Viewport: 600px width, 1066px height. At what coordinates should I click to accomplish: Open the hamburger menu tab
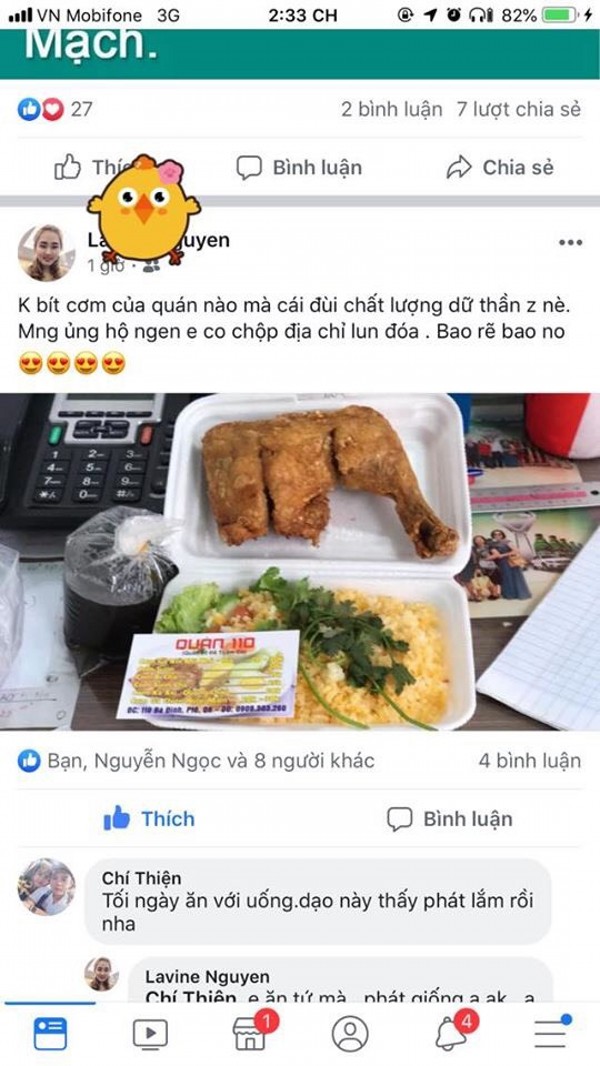click(x=550, y=1033)
